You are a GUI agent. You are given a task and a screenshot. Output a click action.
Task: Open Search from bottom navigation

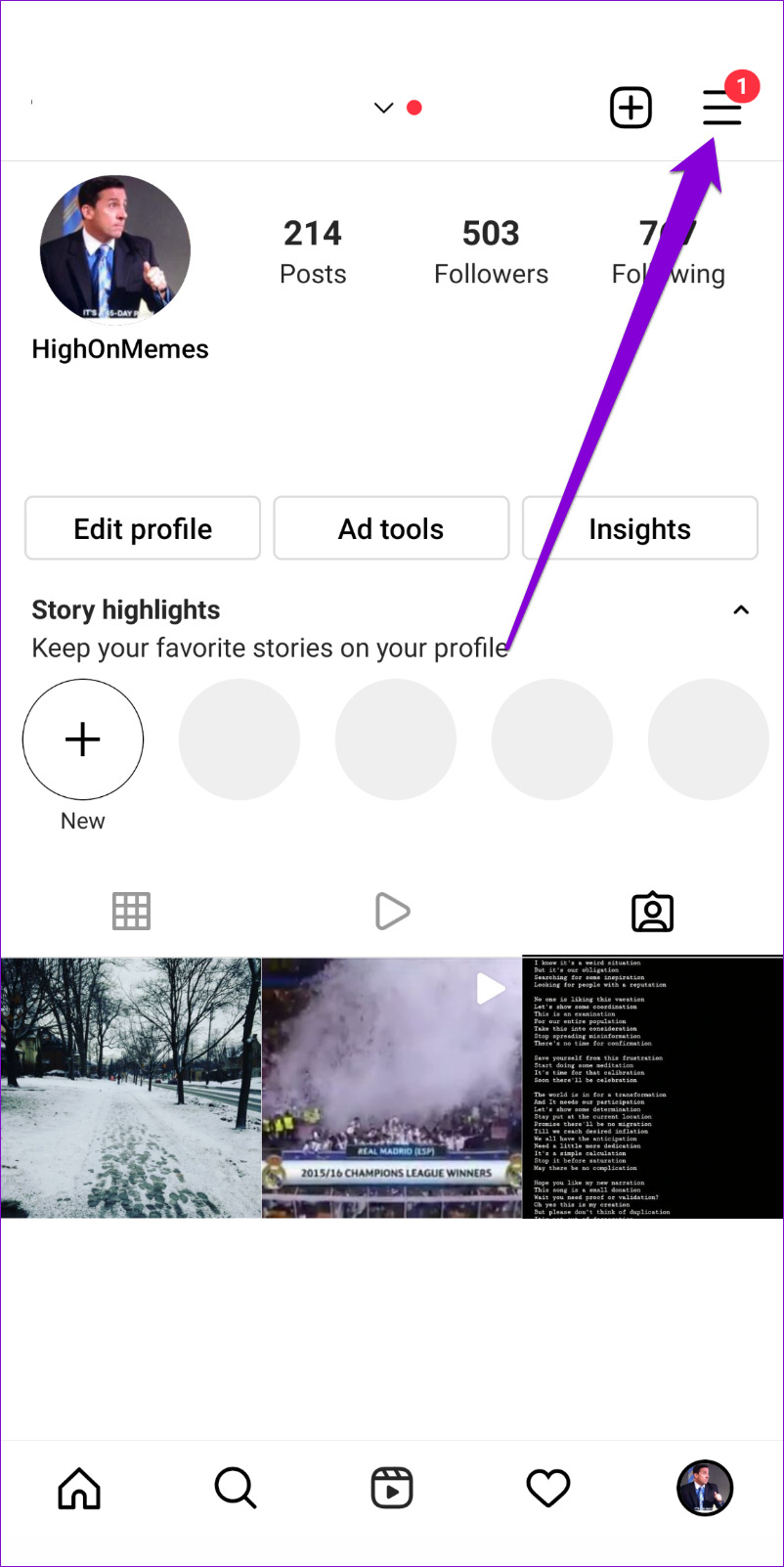236,1489
